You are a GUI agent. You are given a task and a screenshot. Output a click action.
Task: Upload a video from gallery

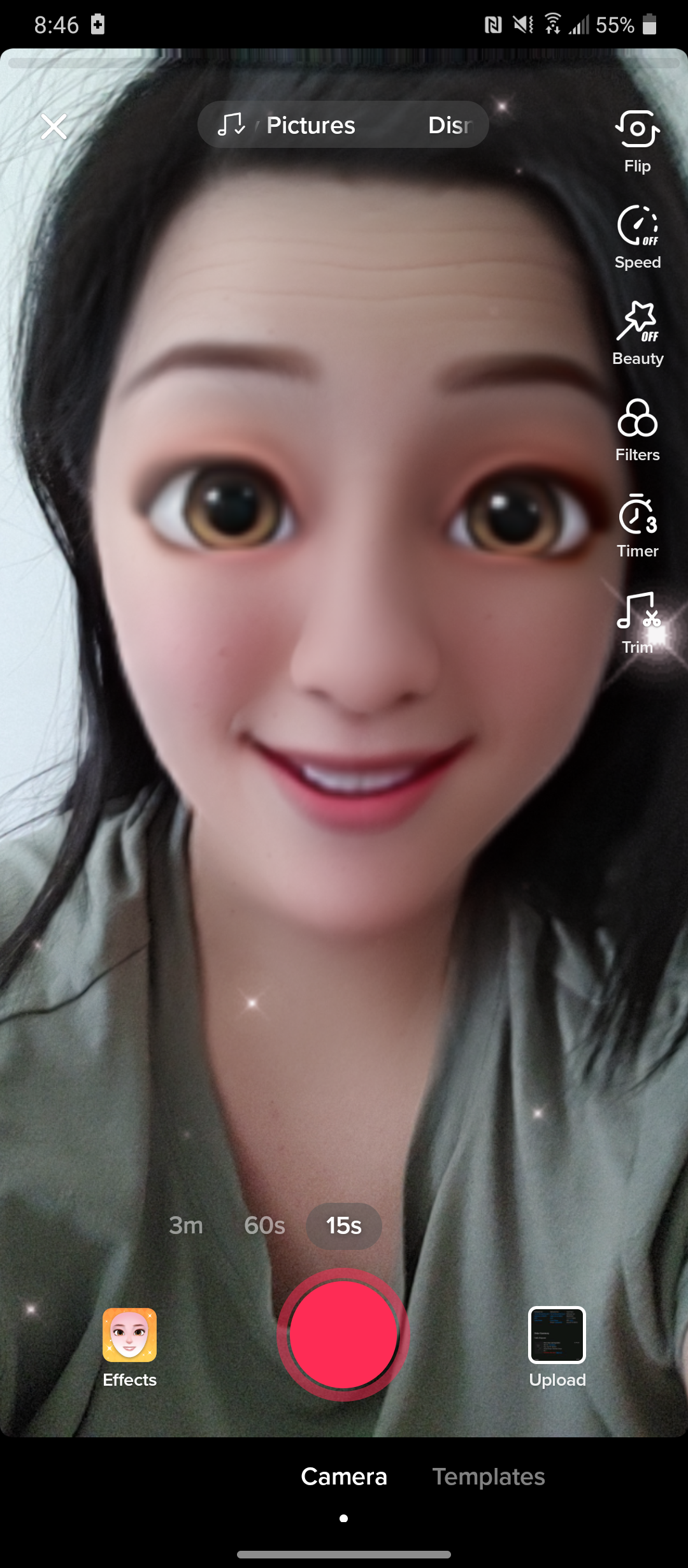557,1346
